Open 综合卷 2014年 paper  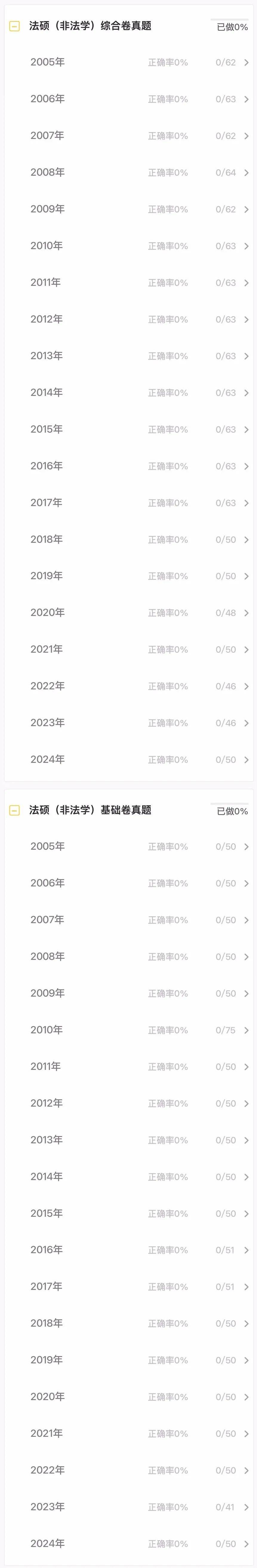click(x=129, y=393)
